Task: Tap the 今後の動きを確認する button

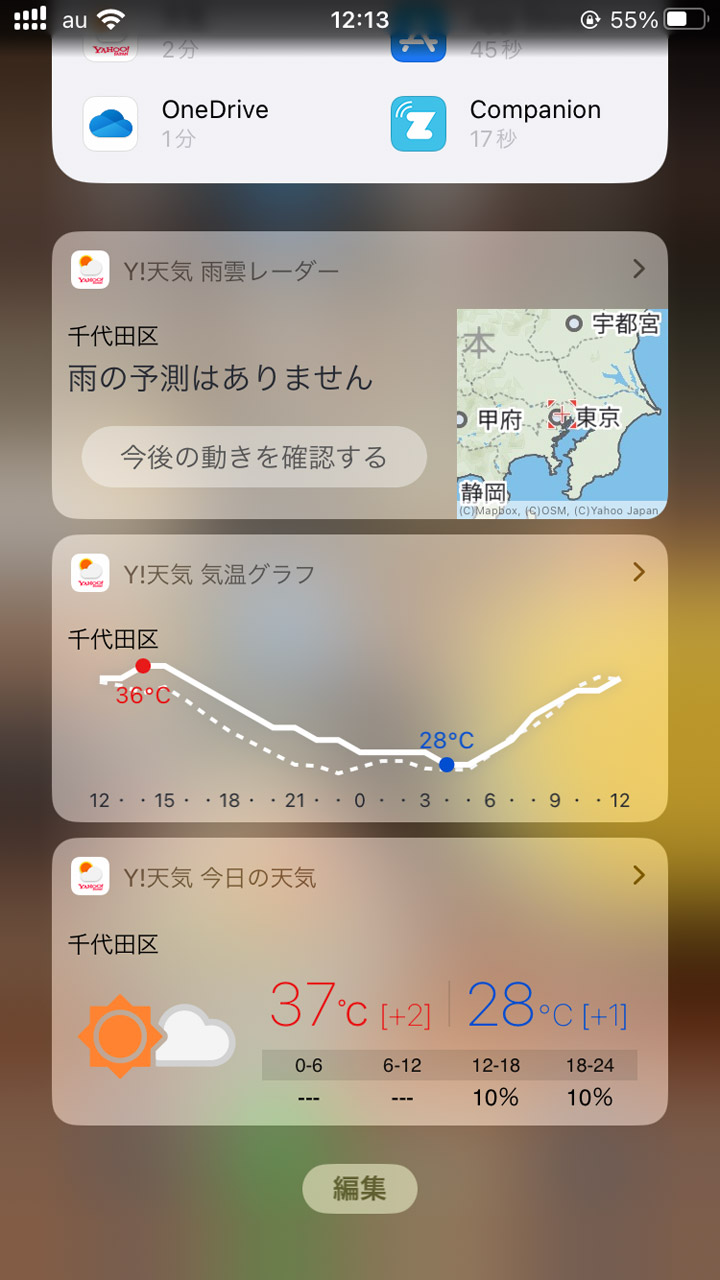Action: pyautogui.click(x=253, y=456)
